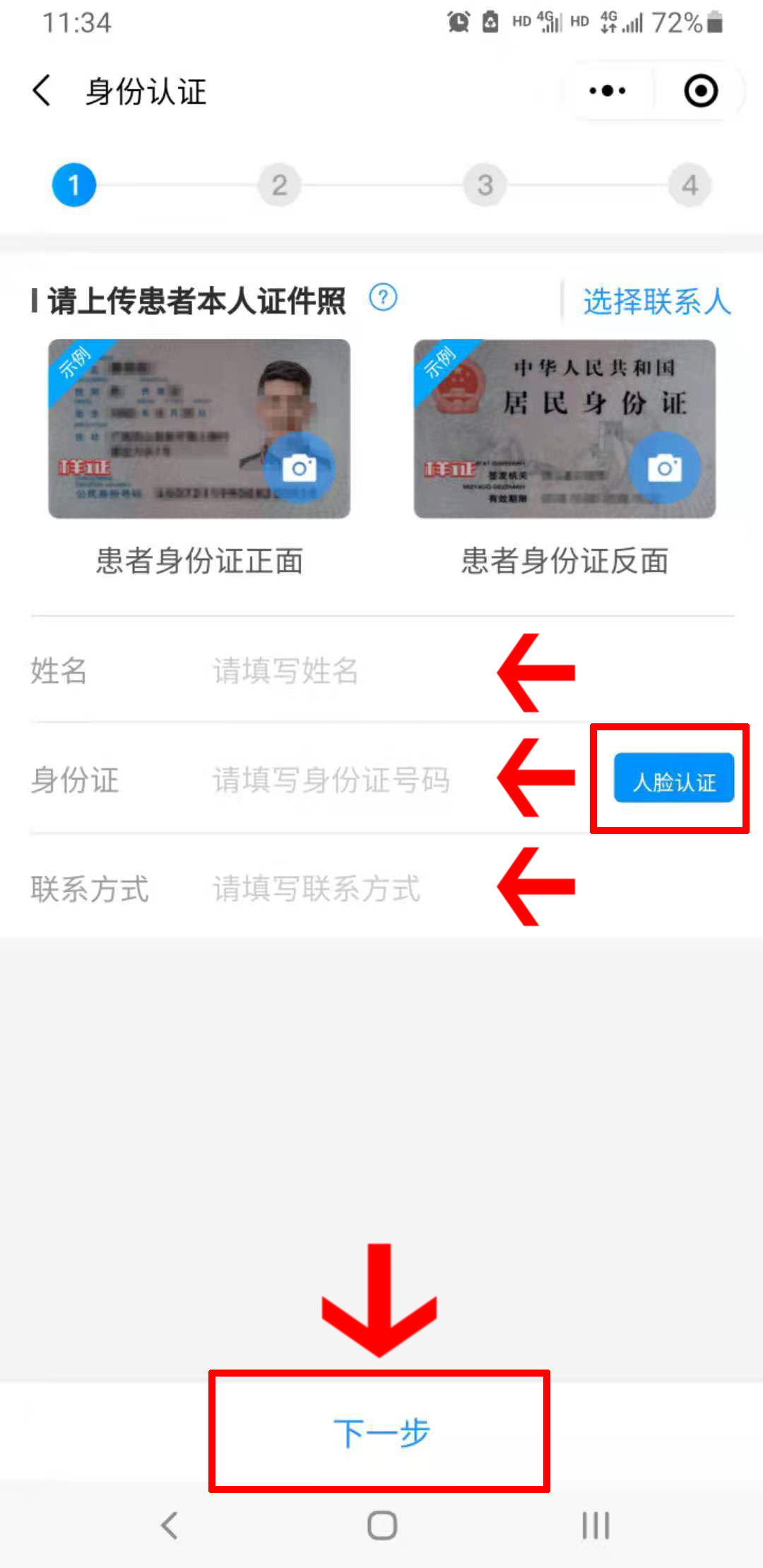Open the mini program more options menu
Screen dimensions: 763x1568
click(608, 91)
